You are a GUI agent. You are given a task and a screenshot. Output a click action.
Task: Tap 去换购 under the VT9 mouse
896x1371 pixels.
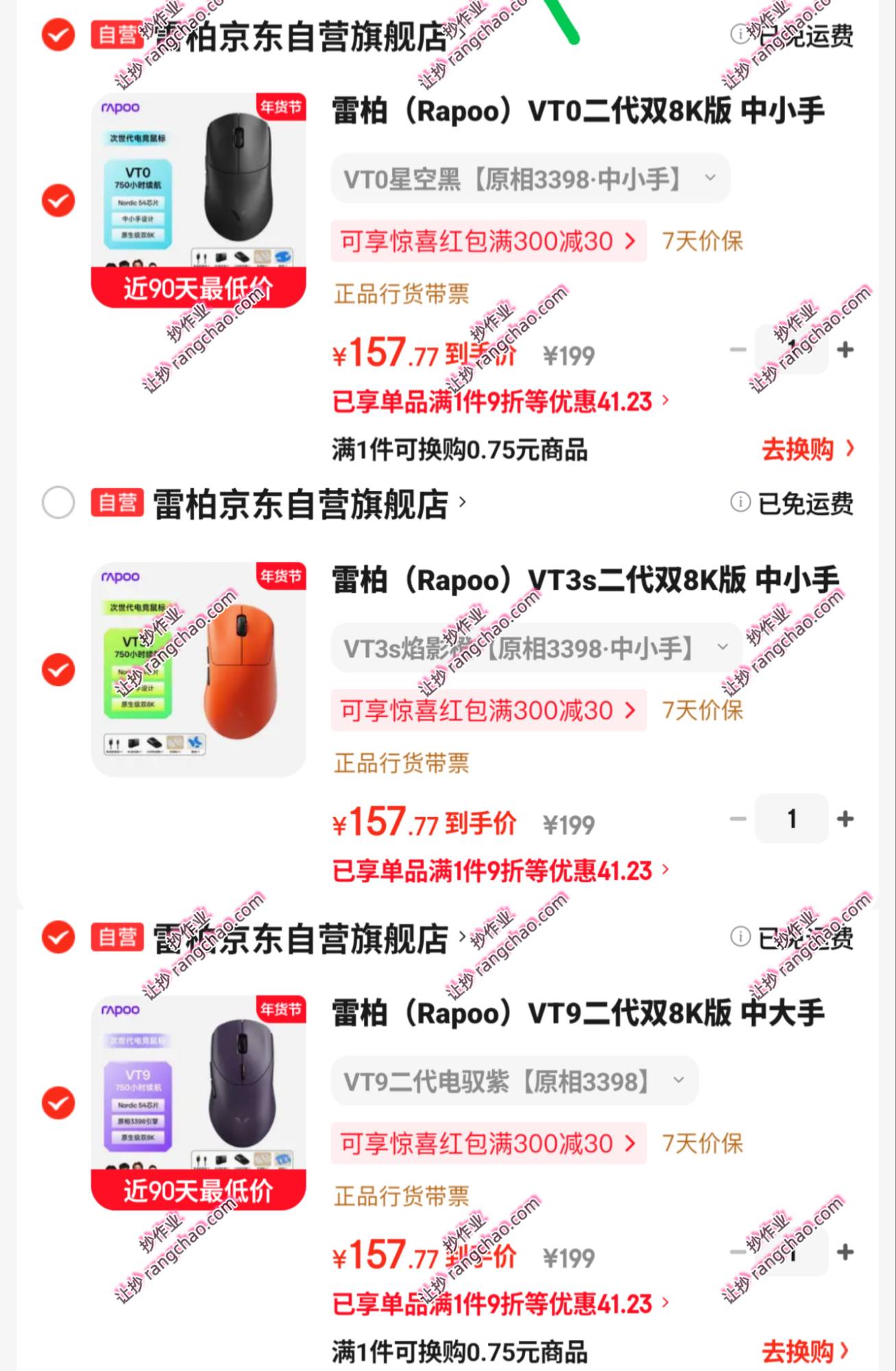[806, 1351]
